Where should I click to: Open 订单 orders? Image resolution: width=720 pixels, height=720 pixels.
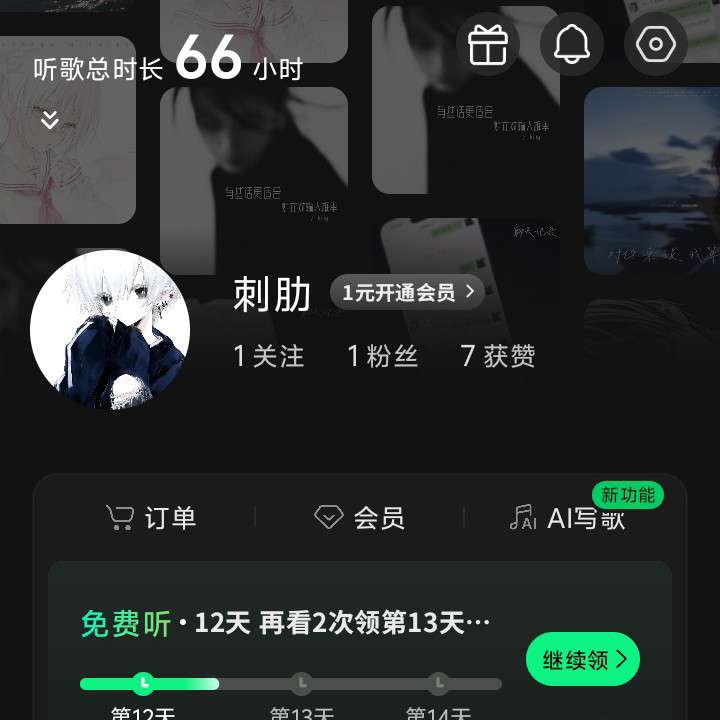[151, 518]
